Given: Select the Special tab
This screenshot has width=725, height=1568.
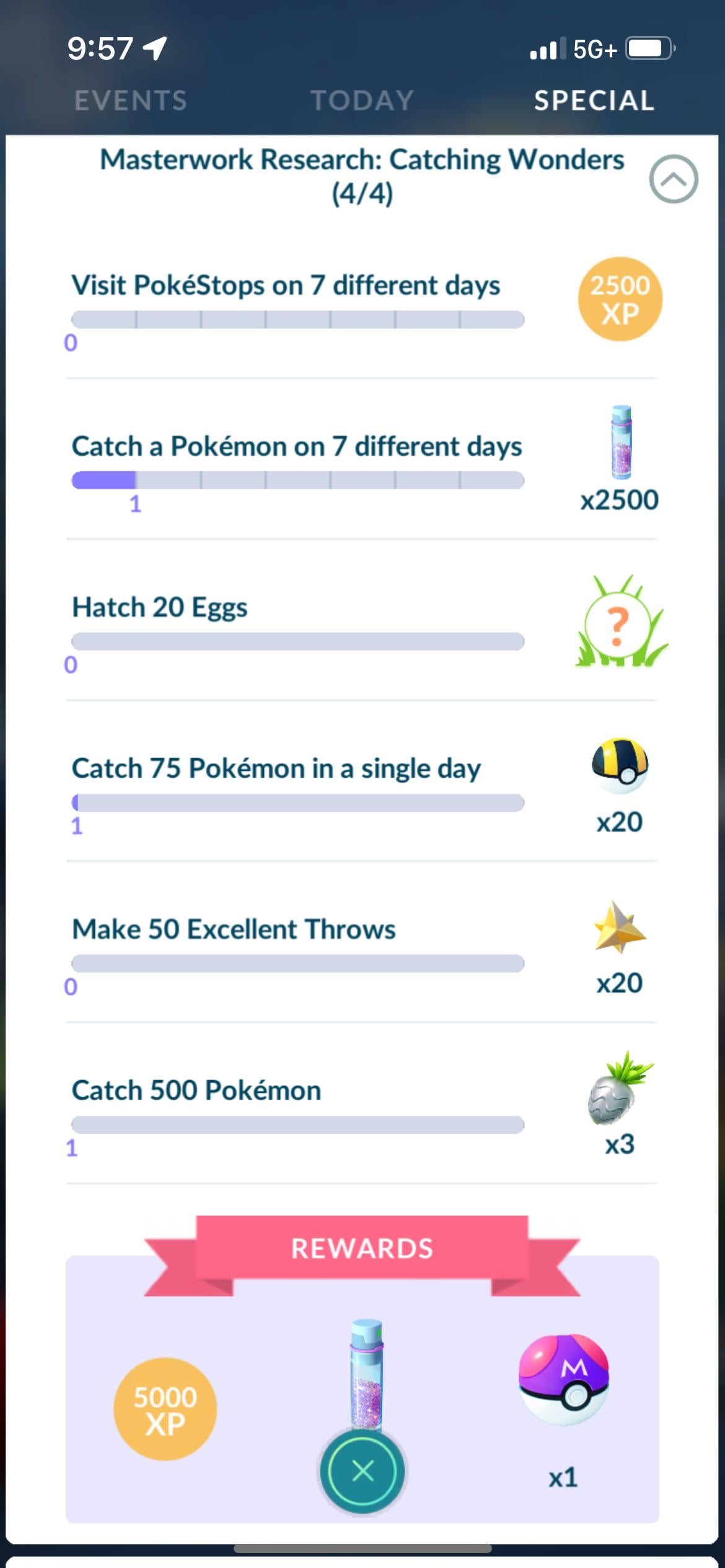Looking at the screenshot, I should click(594, 100).
